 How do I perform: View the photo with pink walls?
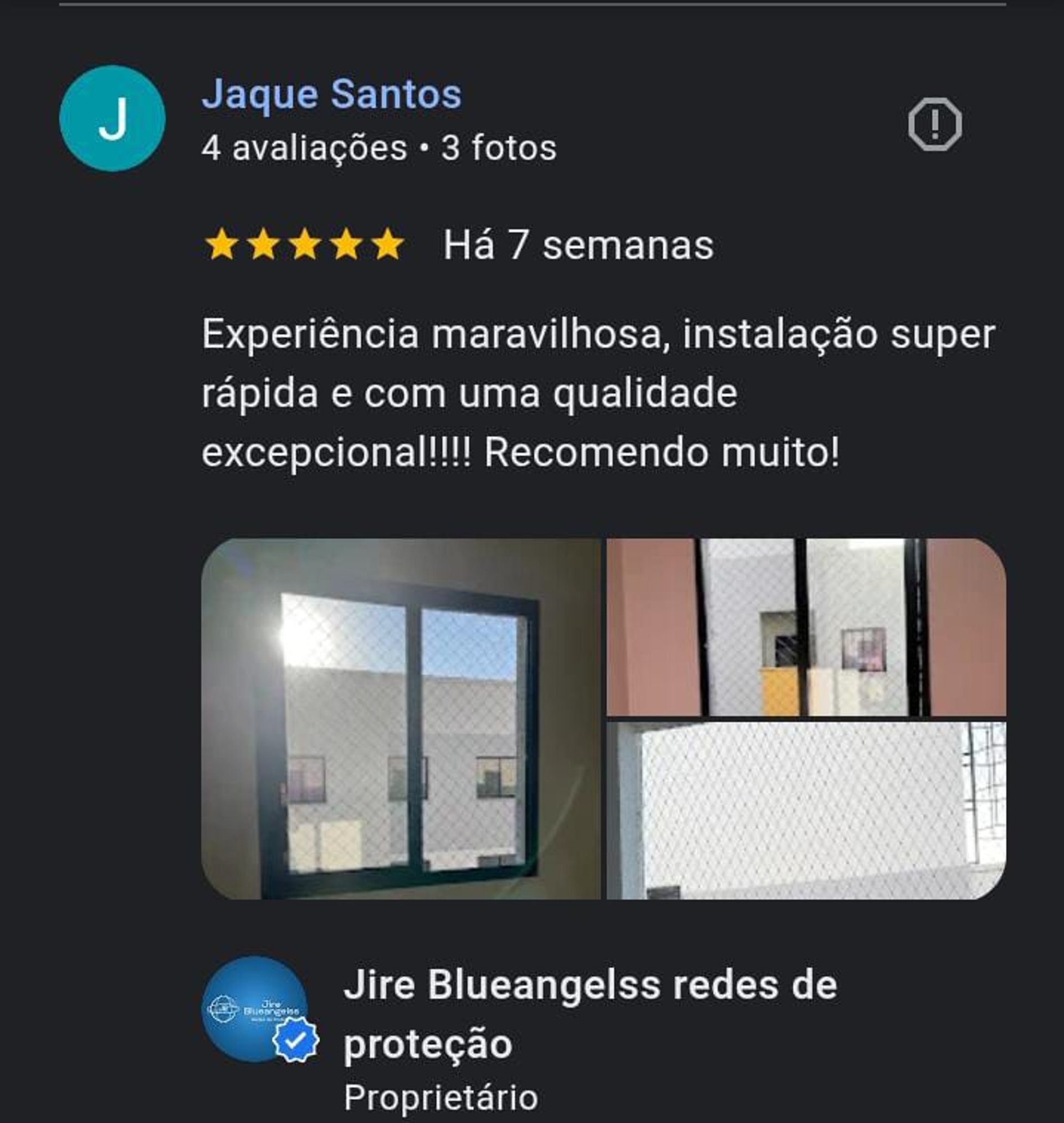coord(805,627)
